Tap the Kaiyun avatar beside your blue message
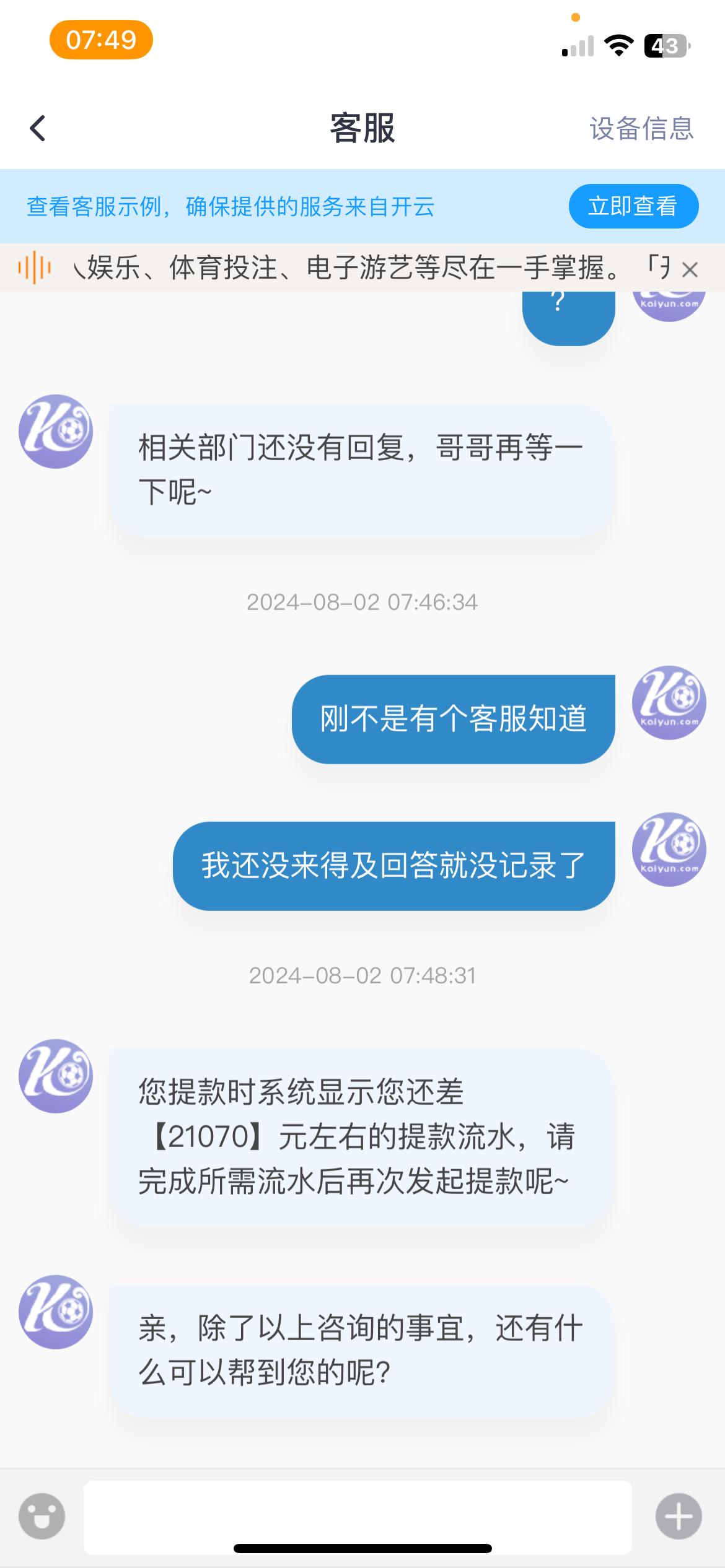This screenshot has height=1568, width=725. [668, 703]
